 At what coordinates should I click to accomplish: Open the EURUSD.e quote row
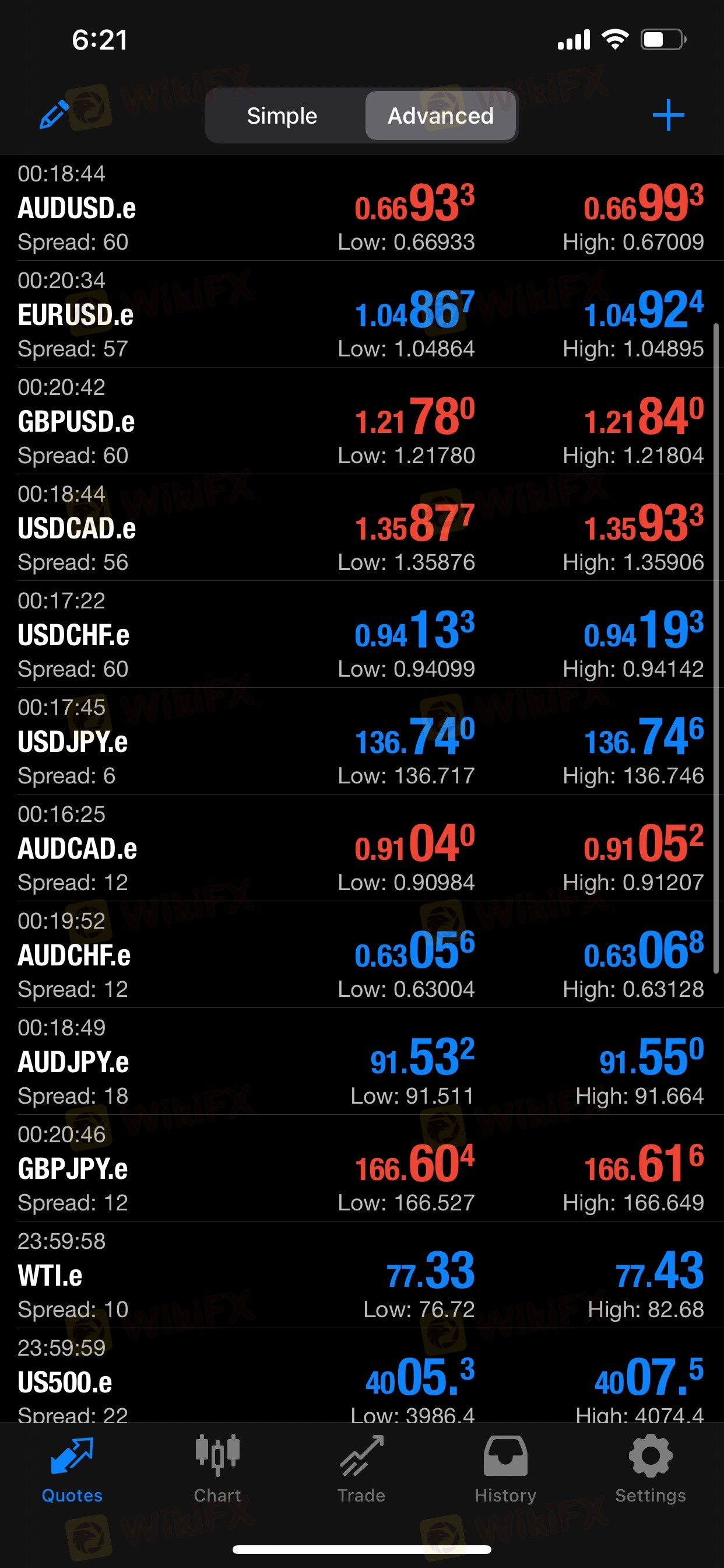[362, 314]
